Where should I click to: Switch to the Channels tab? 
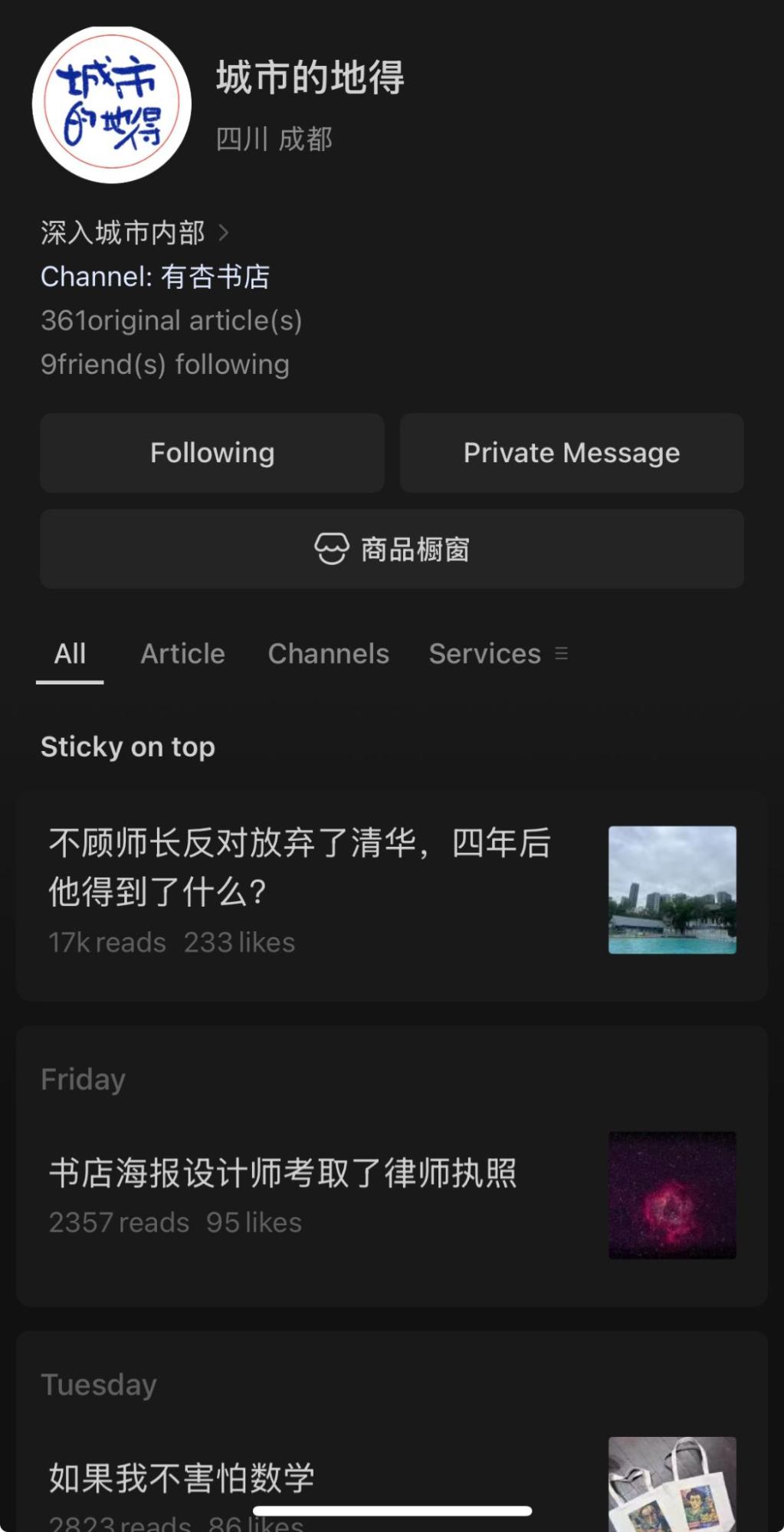[328, 654]
